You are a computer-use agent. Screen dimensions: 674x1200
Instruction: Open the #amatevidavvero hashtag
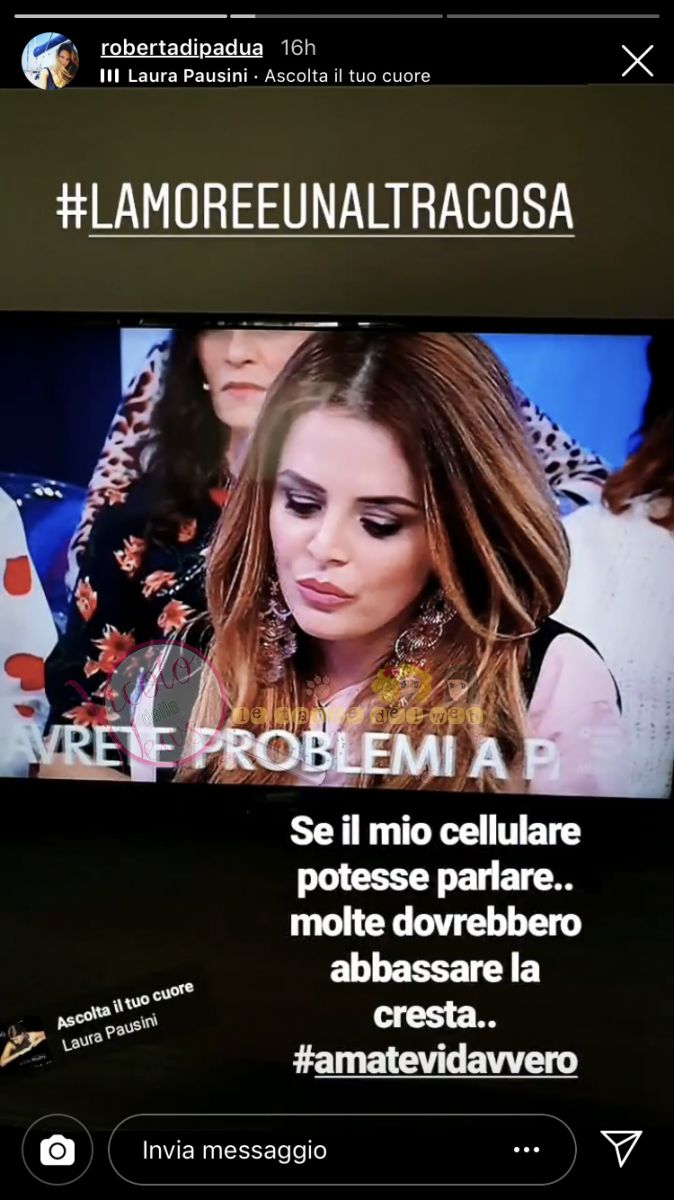(x=436, y=1061)
